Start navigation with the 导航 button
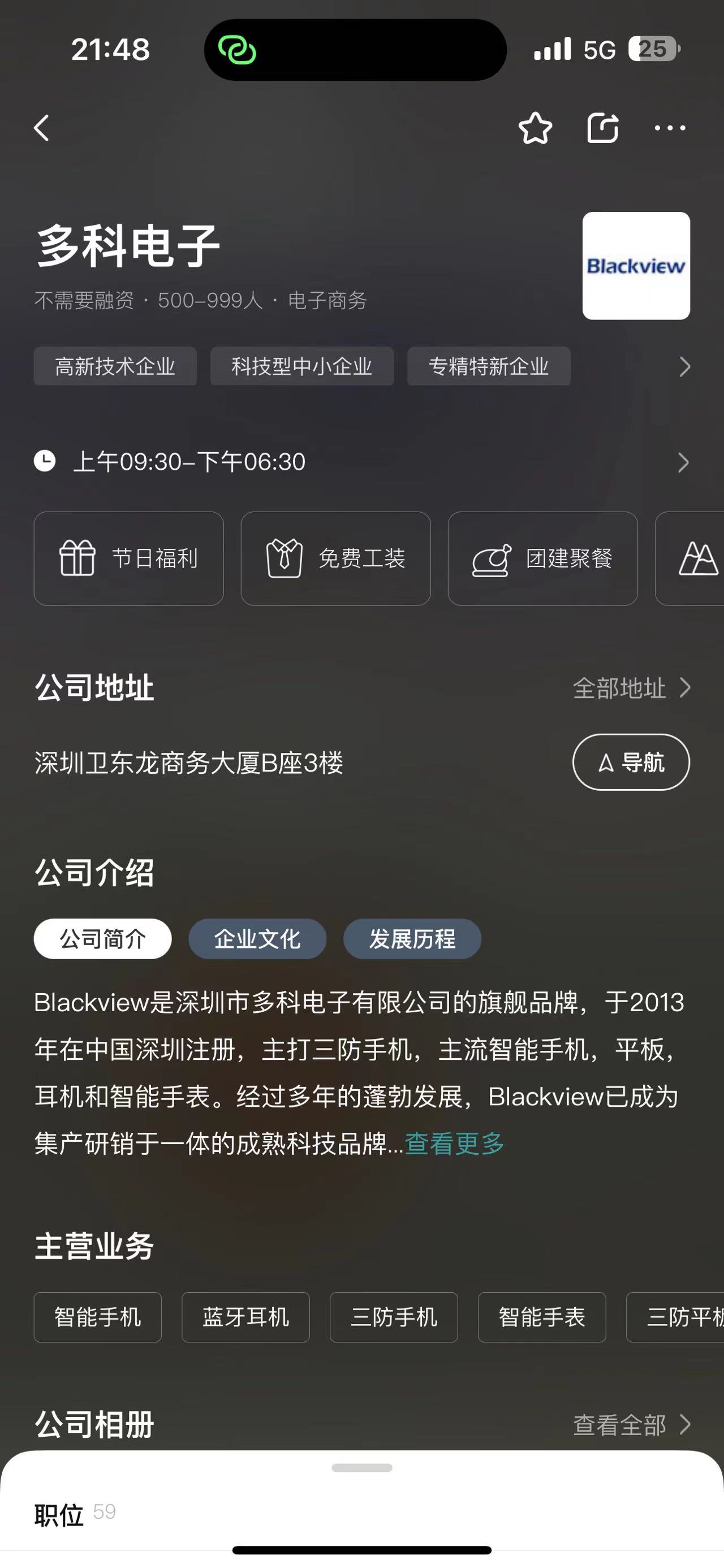The width and height of the screenshot is (724, 1568). (x=631, y=762)
